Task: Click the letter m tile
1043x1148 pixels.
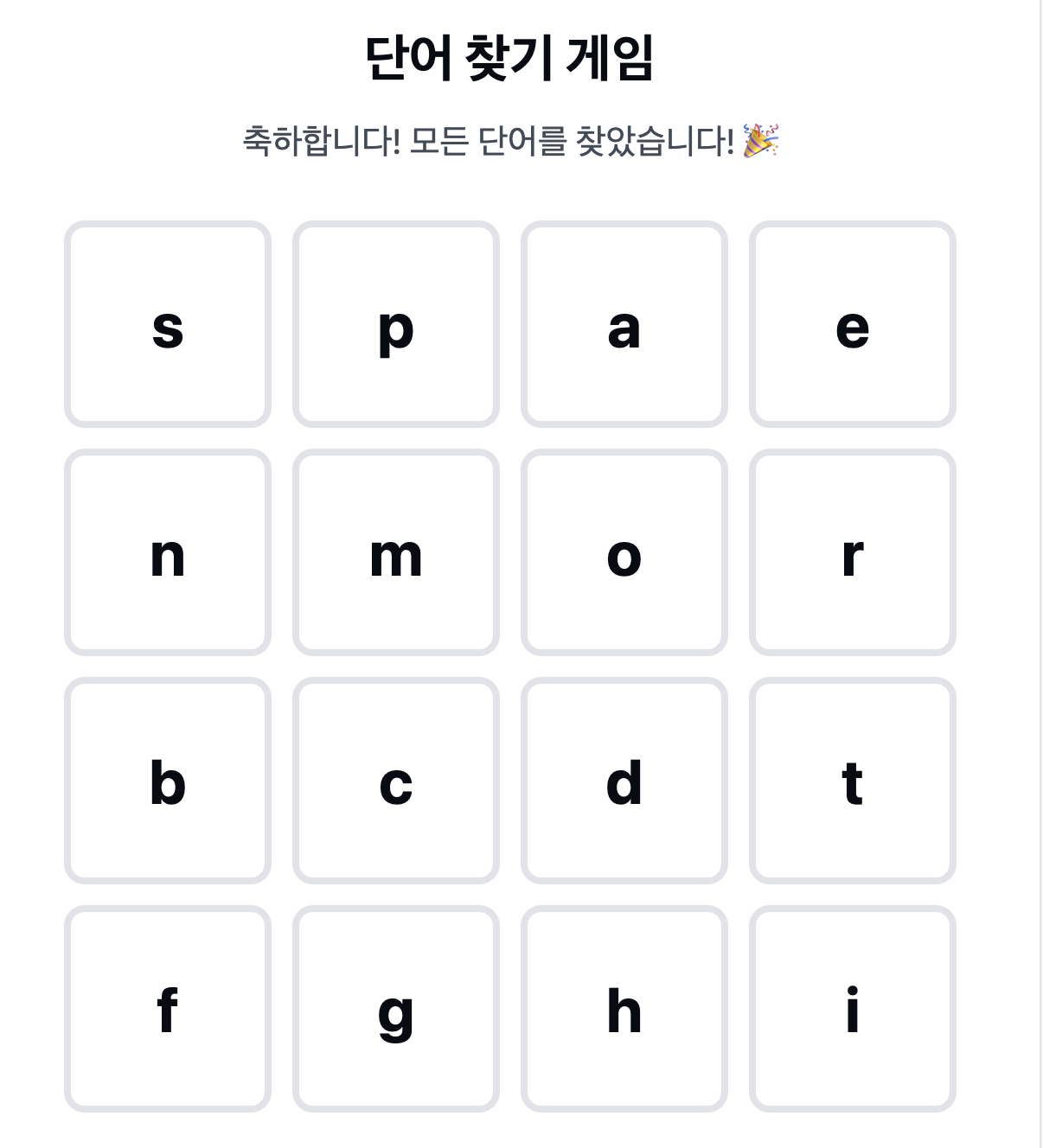Action: click(396, 554)
